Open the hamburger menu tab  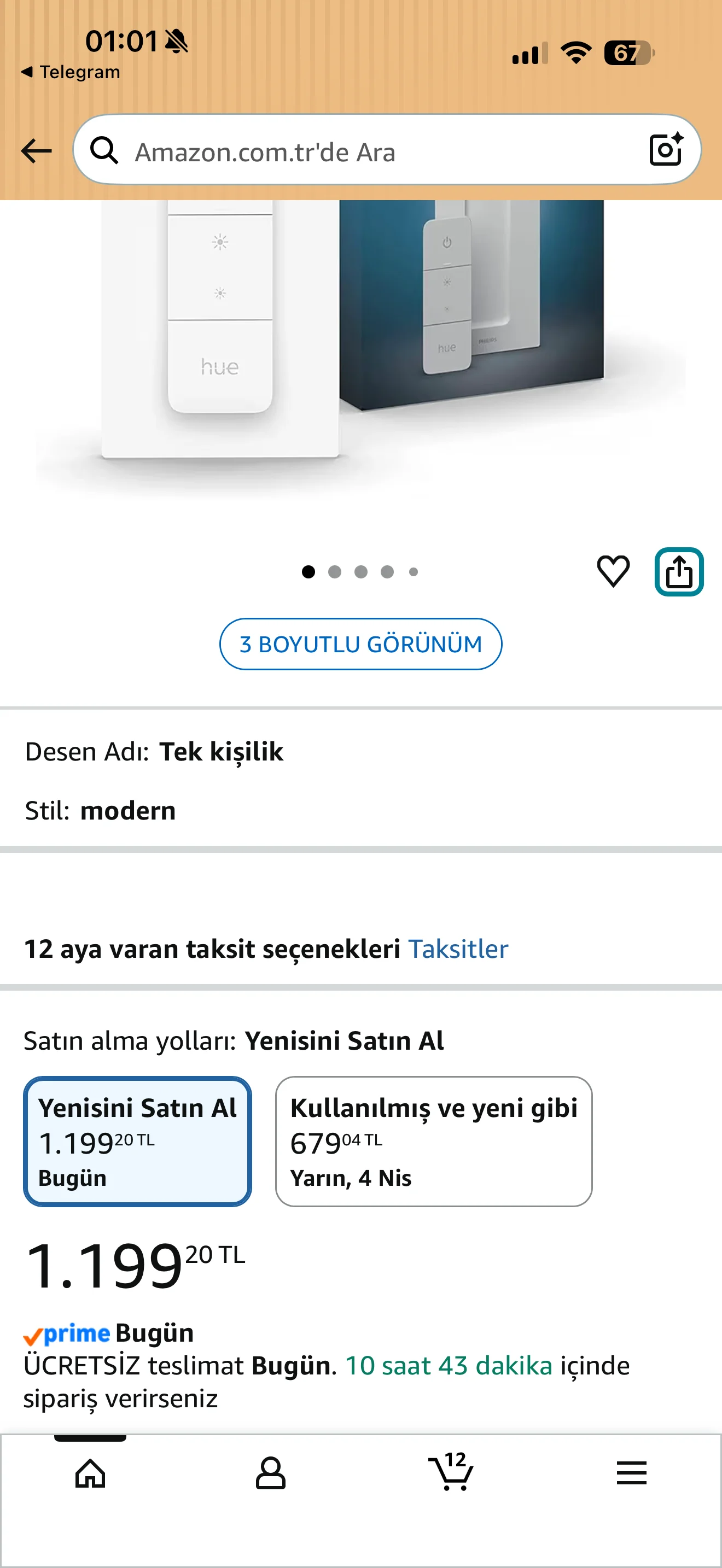coord(631,1473)
